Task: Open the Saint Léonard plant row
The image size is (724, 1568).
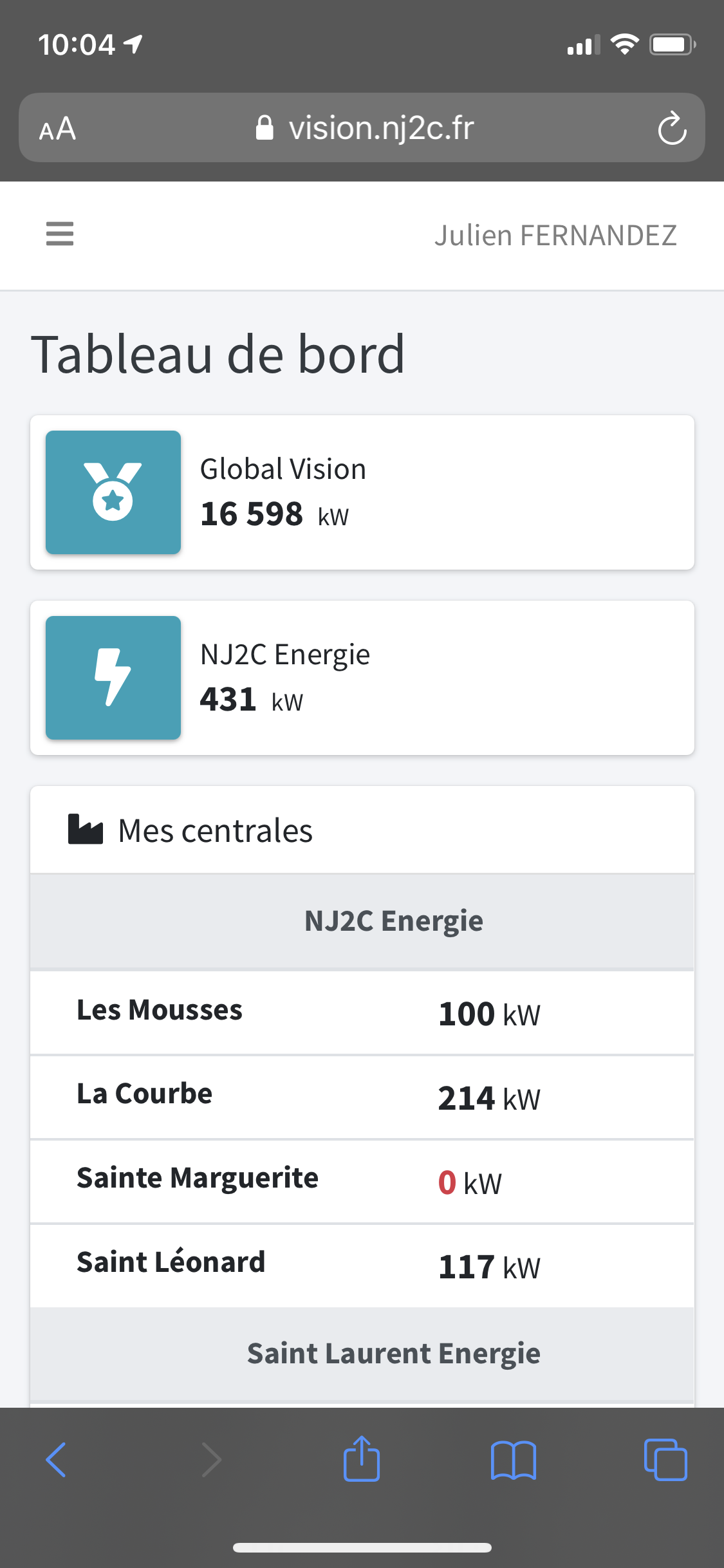Action: [362, 1265]
